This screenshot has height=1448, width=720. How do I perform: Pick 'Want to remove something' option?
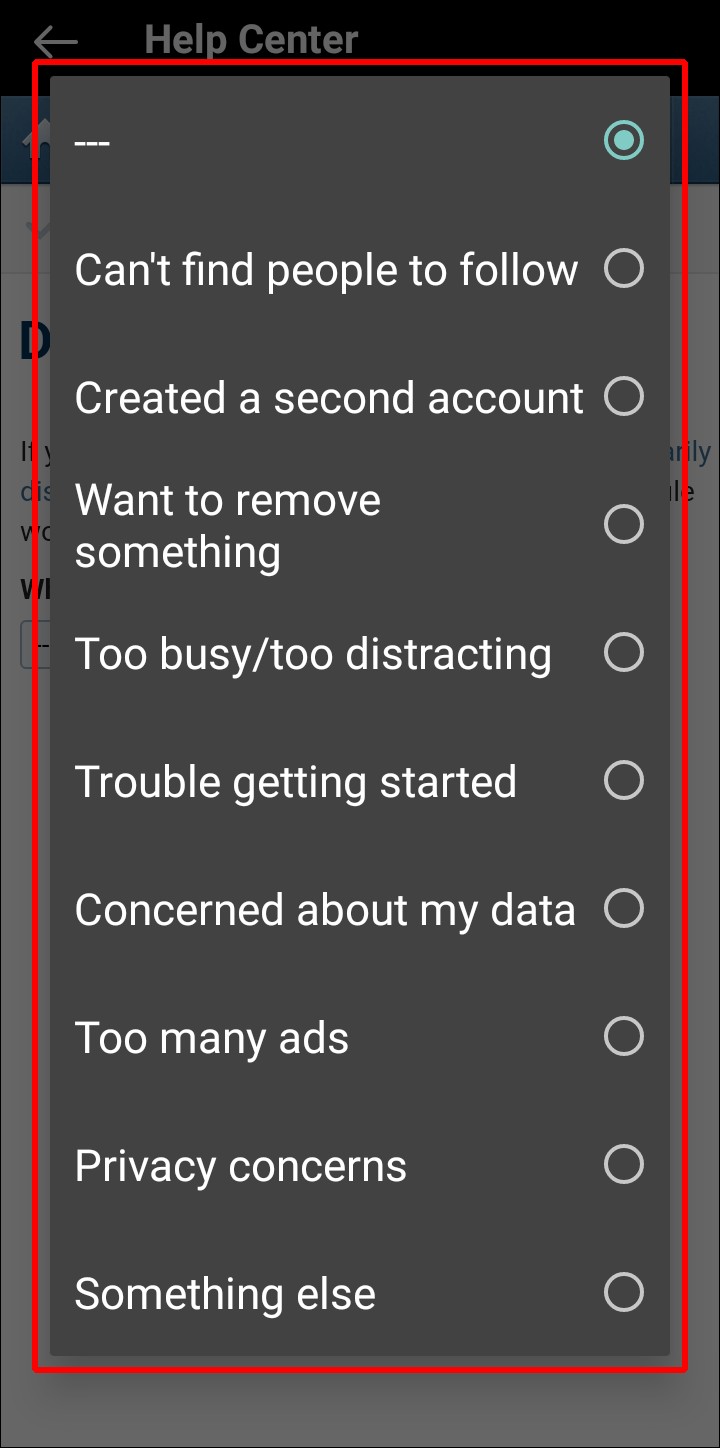pos(360,524)
